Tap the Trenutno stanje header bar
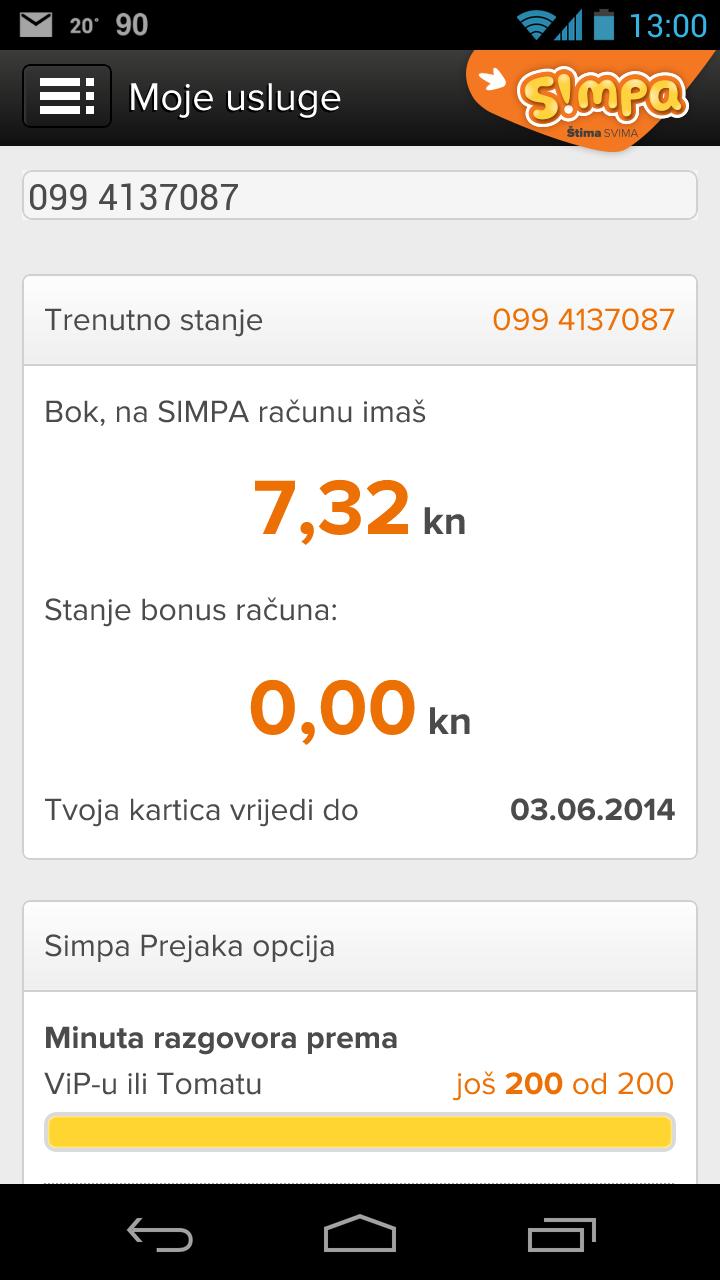 (200, 319)
